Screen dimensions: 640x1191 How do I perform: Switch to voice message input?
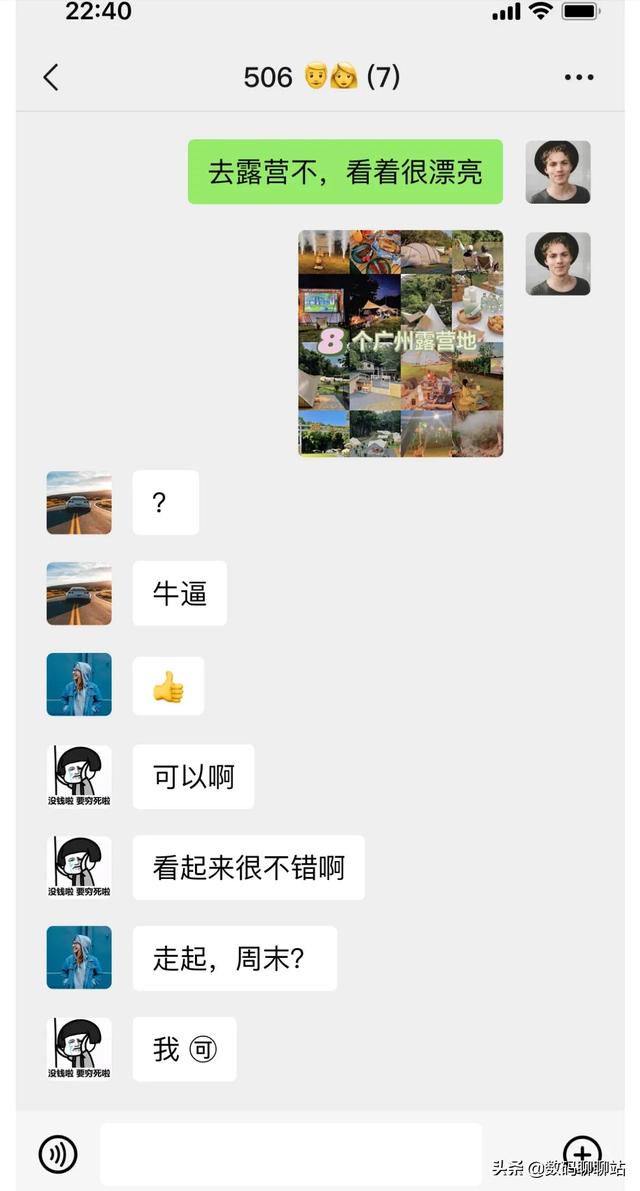58,1154
